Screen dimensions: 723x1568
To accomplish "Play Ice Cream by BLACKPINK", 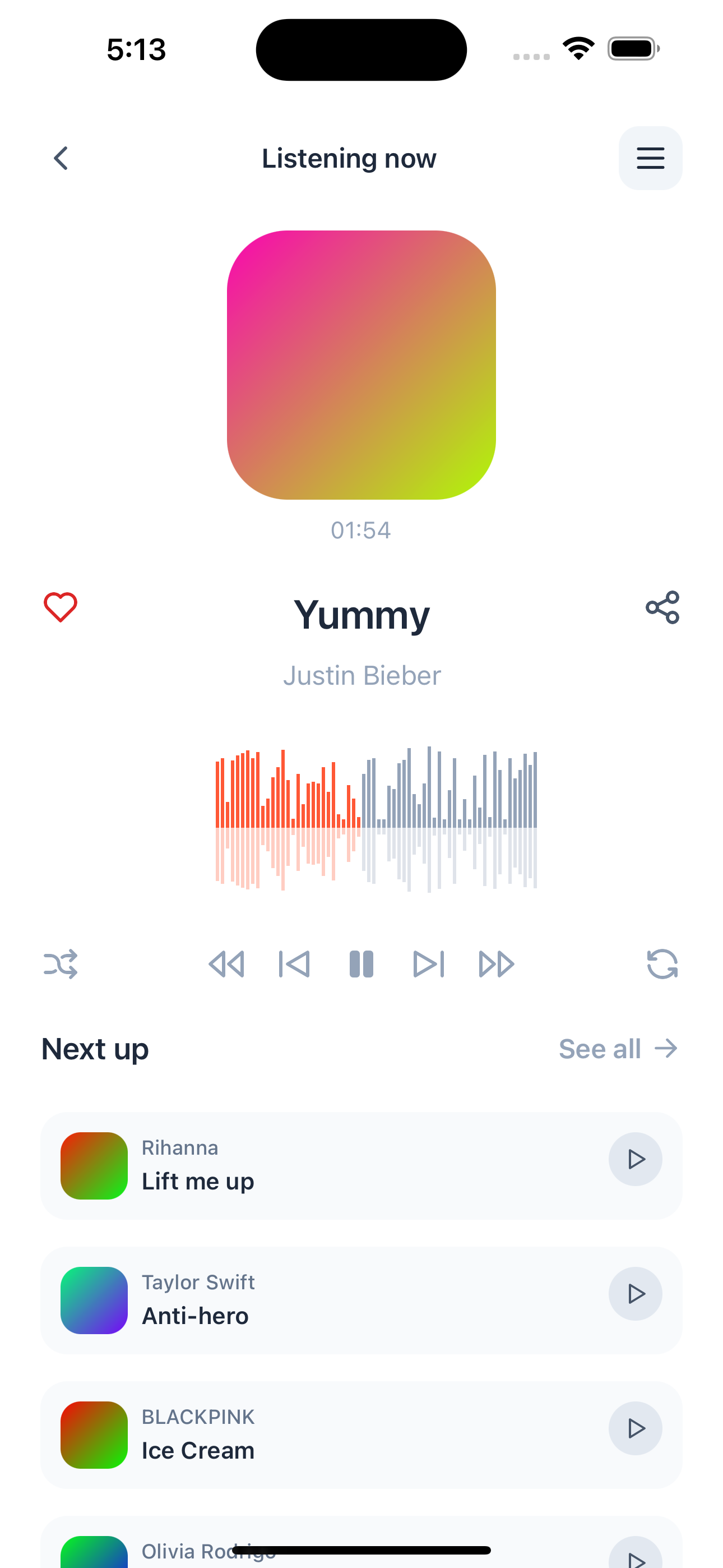I will coord(635,1428).
